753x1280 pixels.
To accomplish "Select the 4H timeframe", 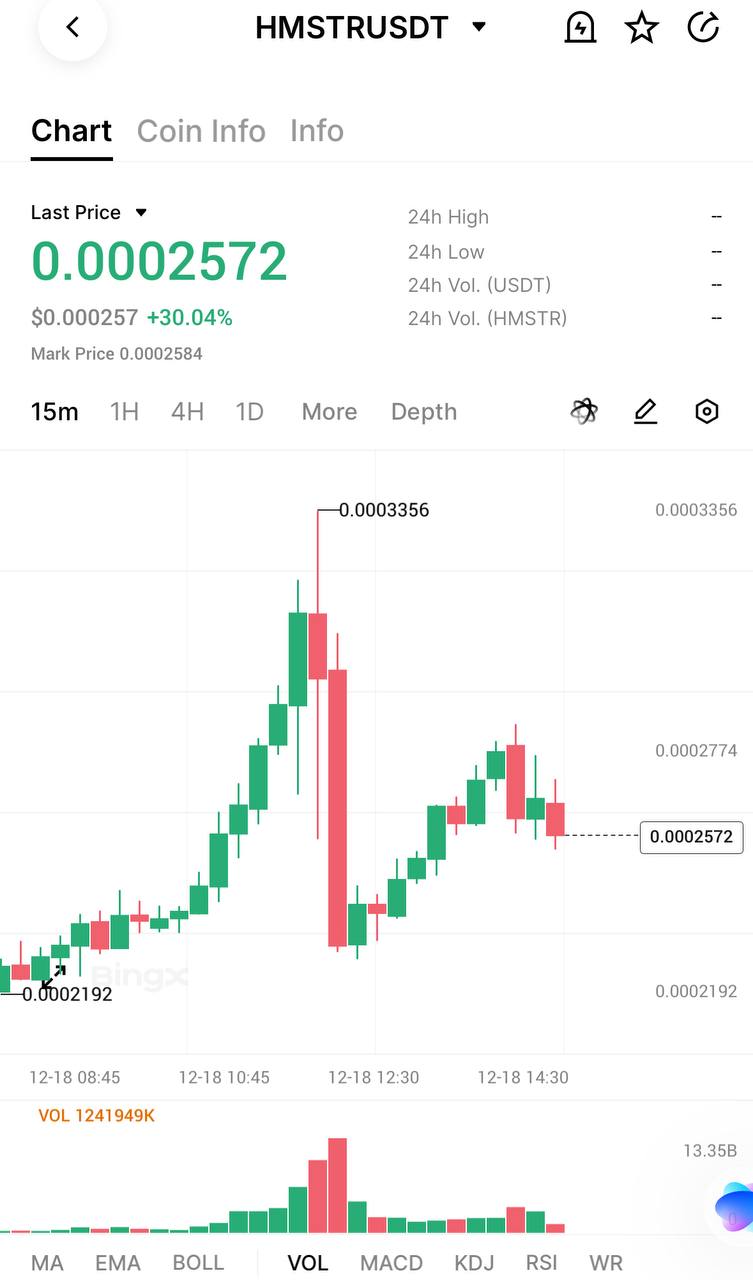I will [x=187, y=412].
